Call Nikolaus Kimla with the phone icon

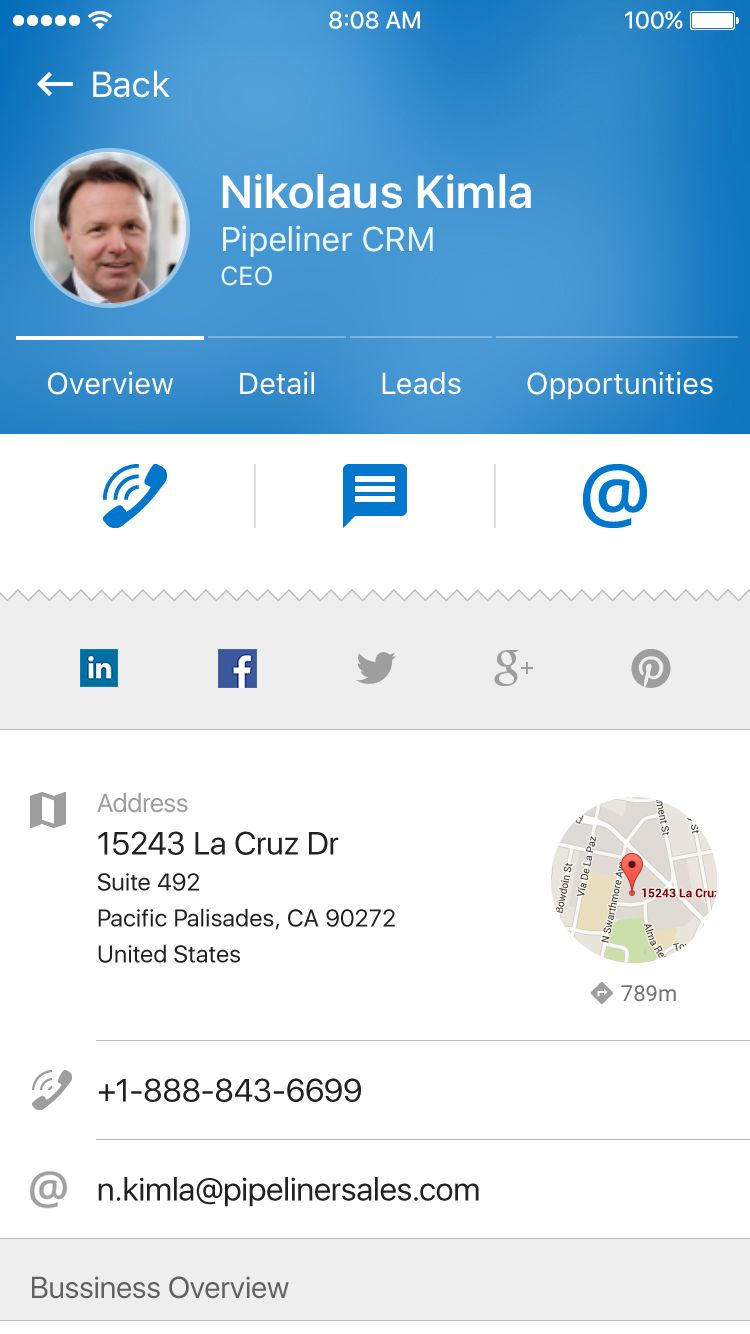(x=135, y=495)
